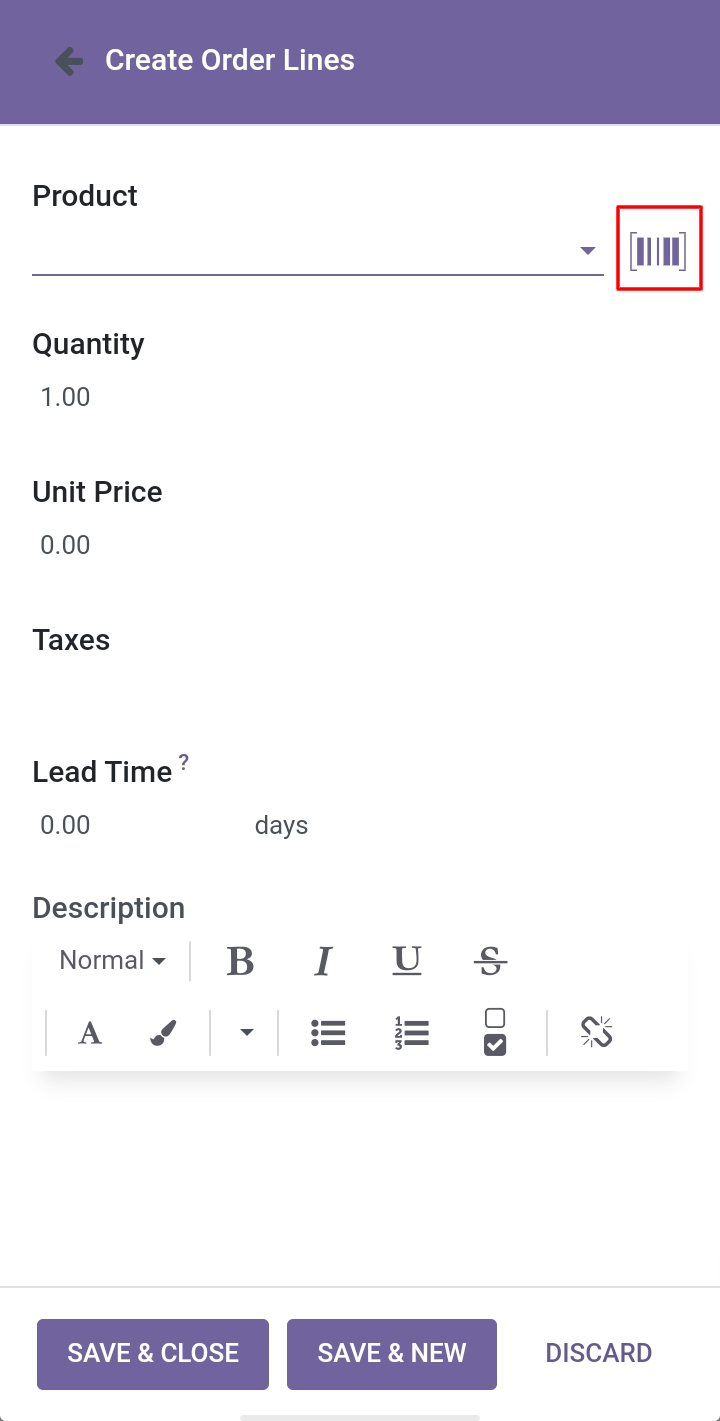Apply strikethrough formatting
This screenshot has height=1421, width=720.
click(490, 961)
